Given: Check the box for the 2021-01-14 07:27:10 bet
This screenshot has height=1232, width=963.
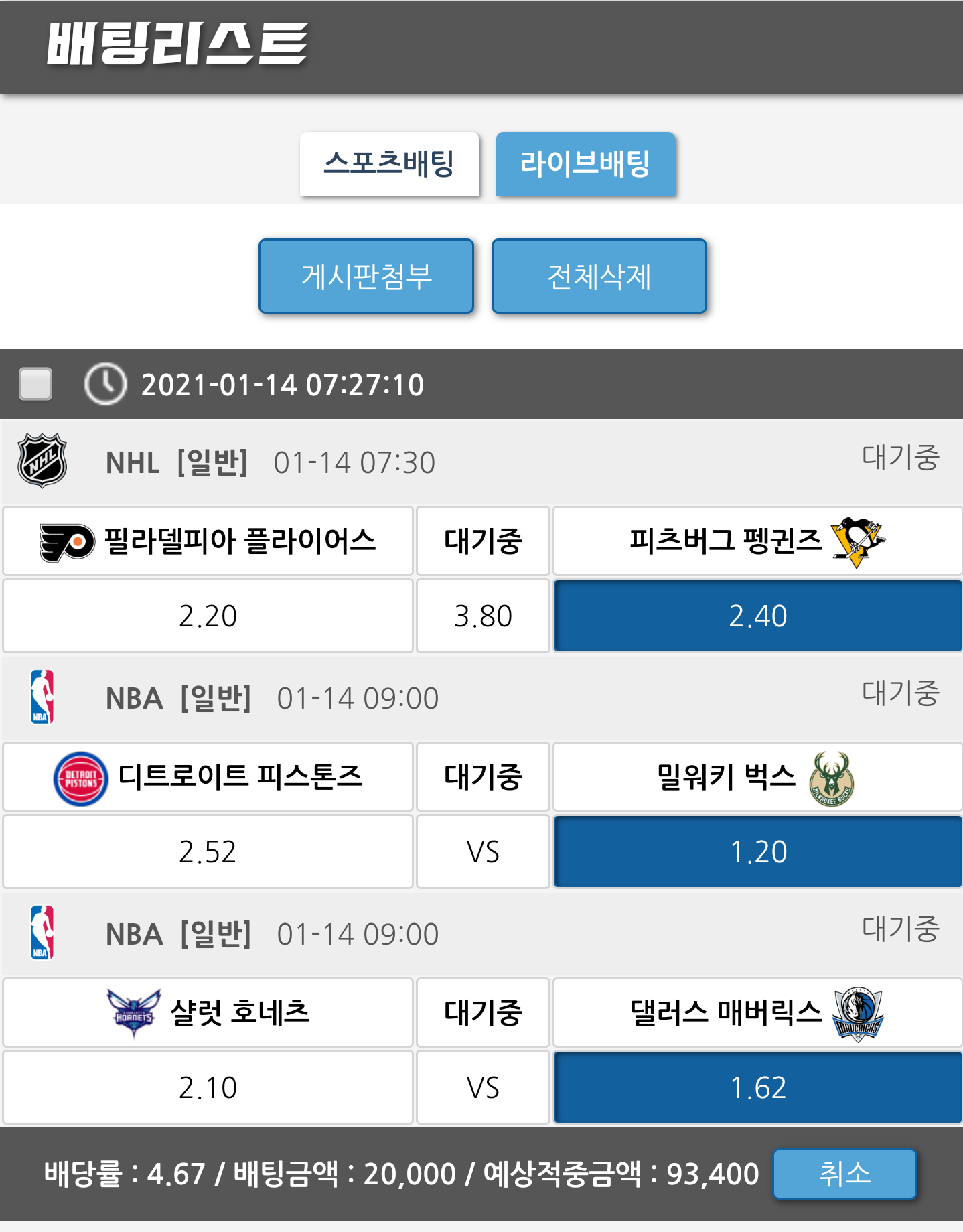Looking at the screenshot, I should 35,385.
